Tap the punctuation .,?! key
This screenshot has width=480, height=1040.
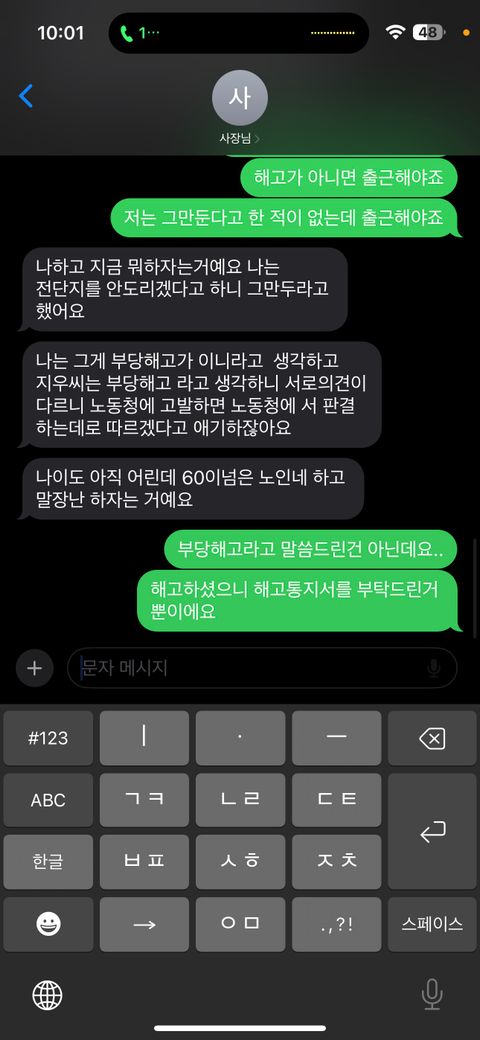pyautogui.click(x=336, y=924)
